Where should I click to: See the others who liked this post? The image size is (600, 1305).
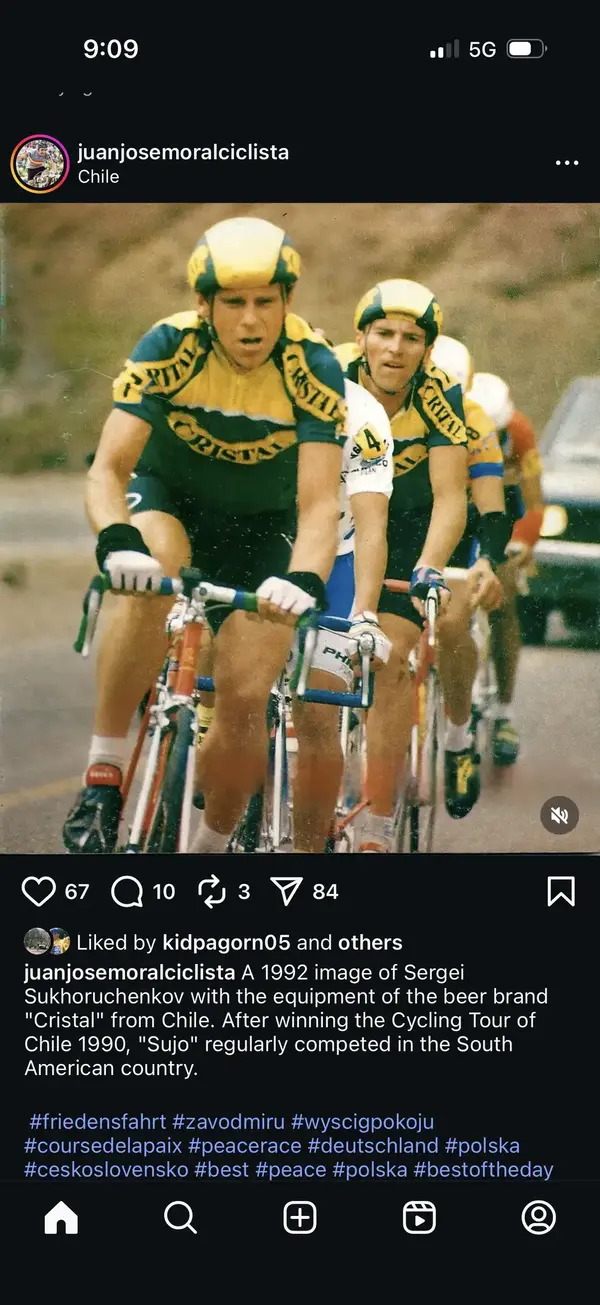click(370, 942)
